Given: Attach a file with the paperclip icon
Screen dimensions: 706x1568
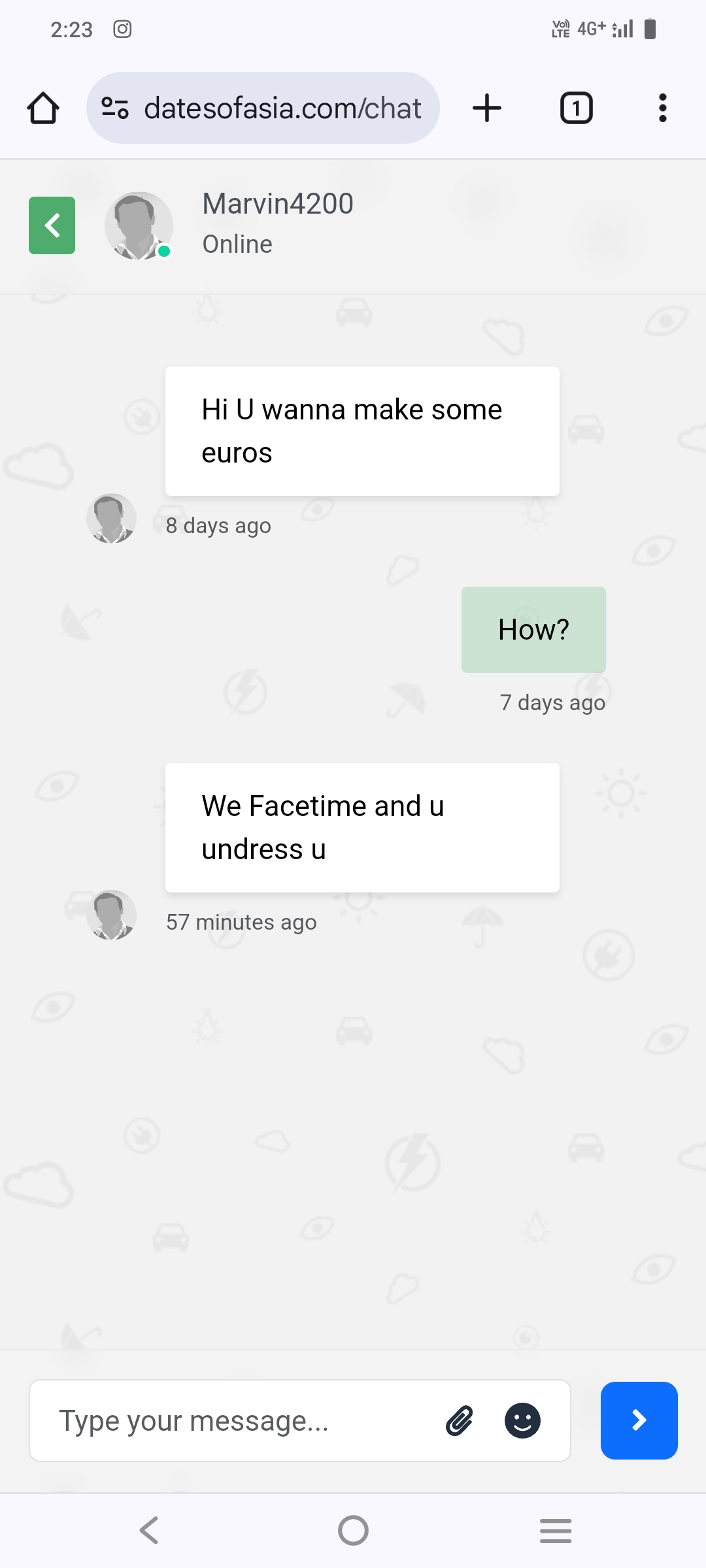Looking at the screenshot, I should click(460, 1420).
